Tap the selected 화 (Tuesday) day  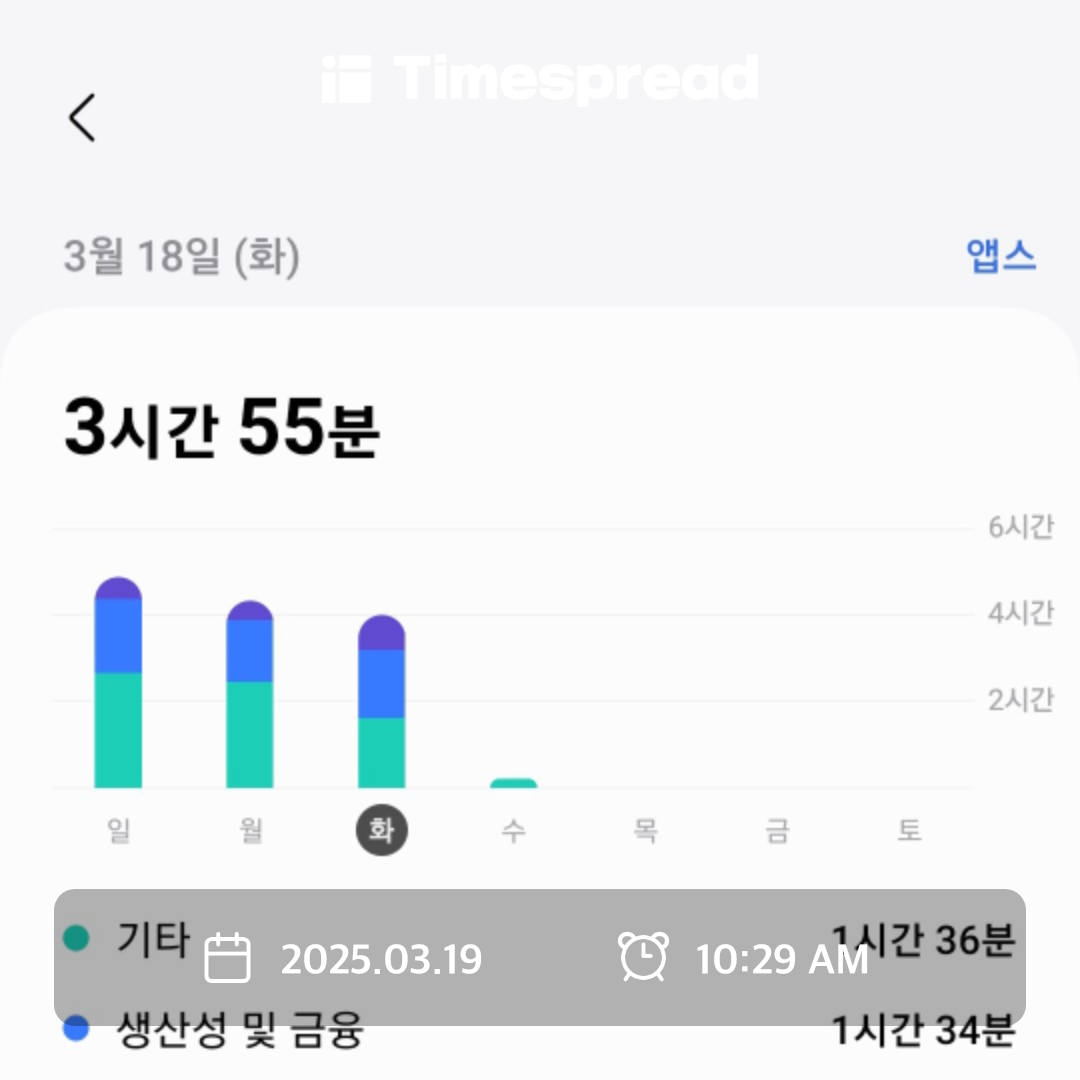[x=382, y=831]
